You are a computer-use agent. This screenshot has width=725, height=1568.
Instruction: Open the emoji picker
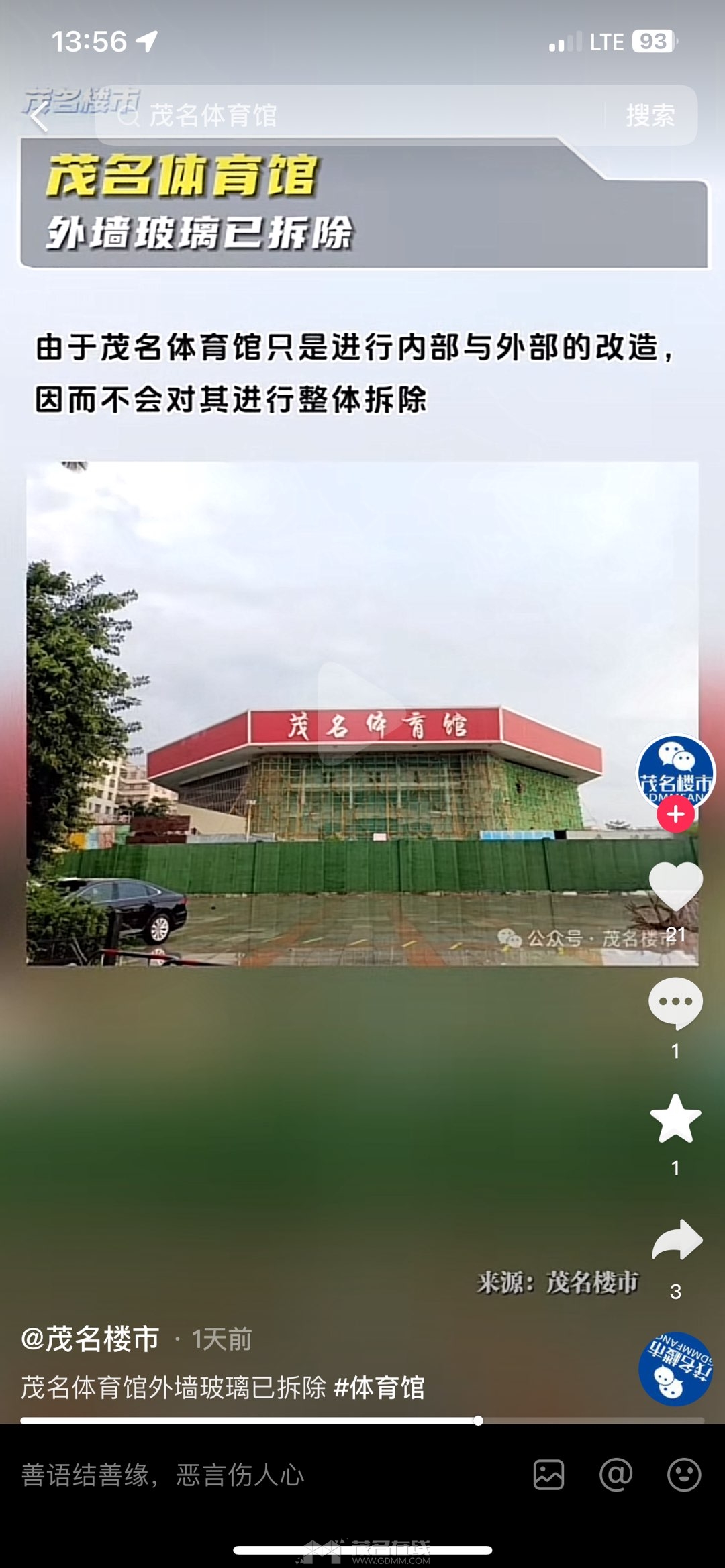[684, 1475]
